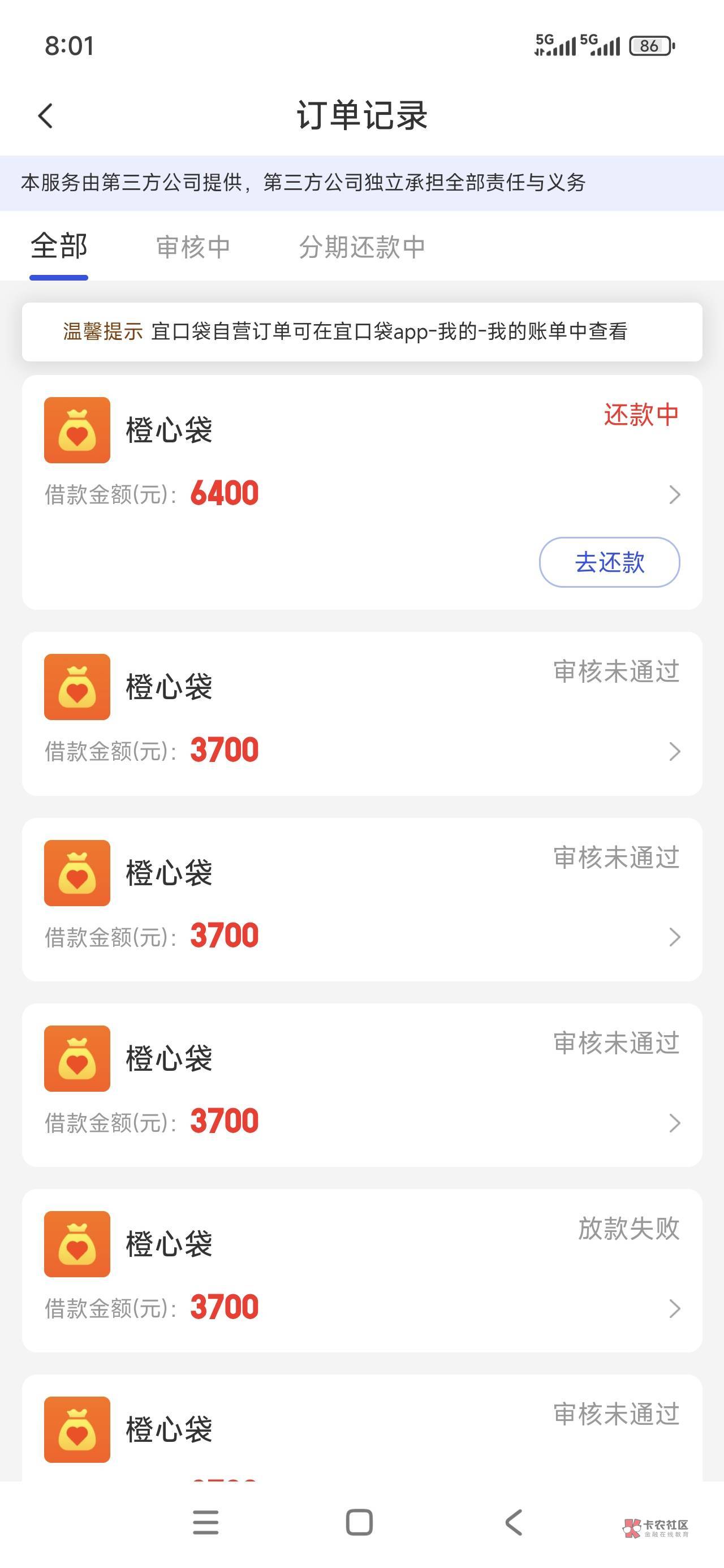
Task: Tap the system home button
Action: (359, 1522)
